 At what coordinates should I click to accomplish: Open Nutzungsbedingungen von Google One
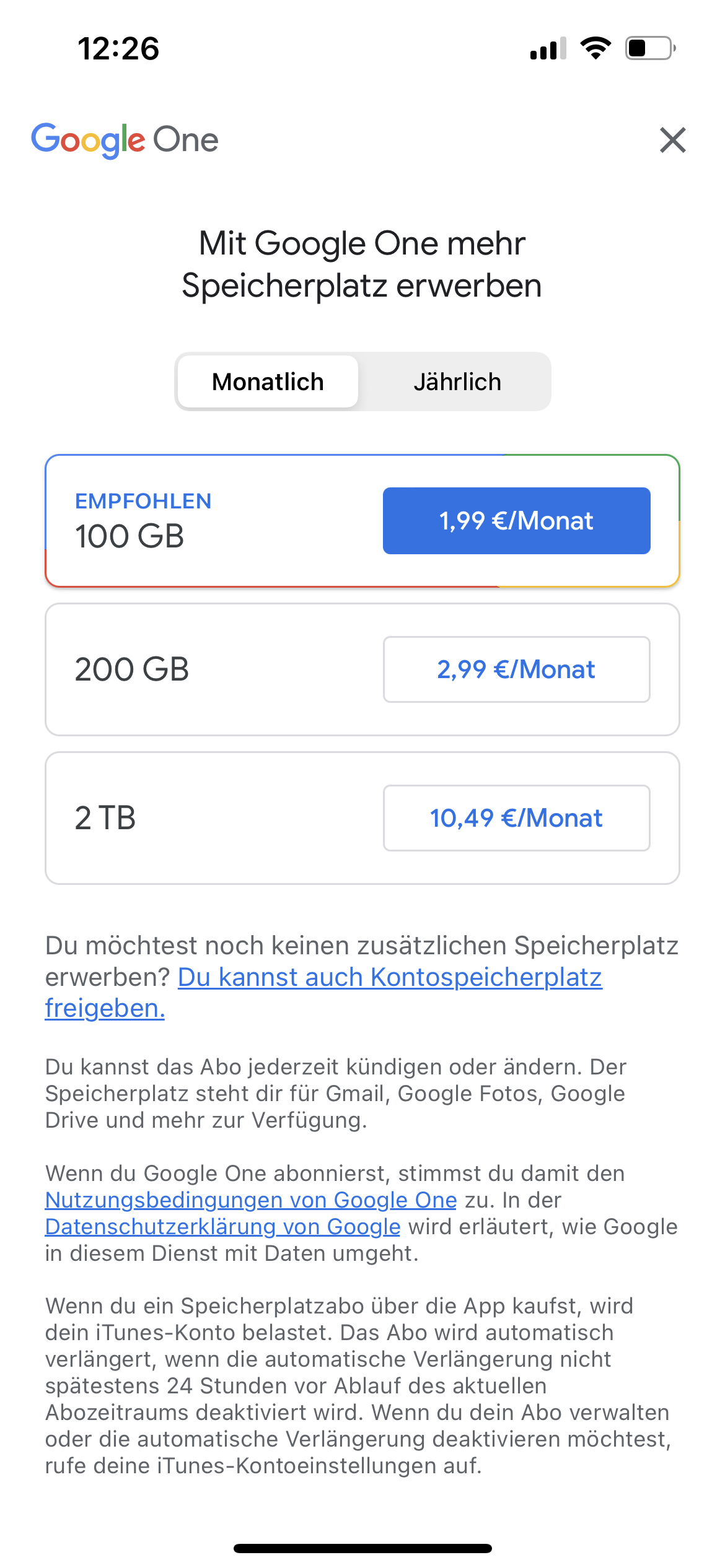click(x=251, y=1200)
